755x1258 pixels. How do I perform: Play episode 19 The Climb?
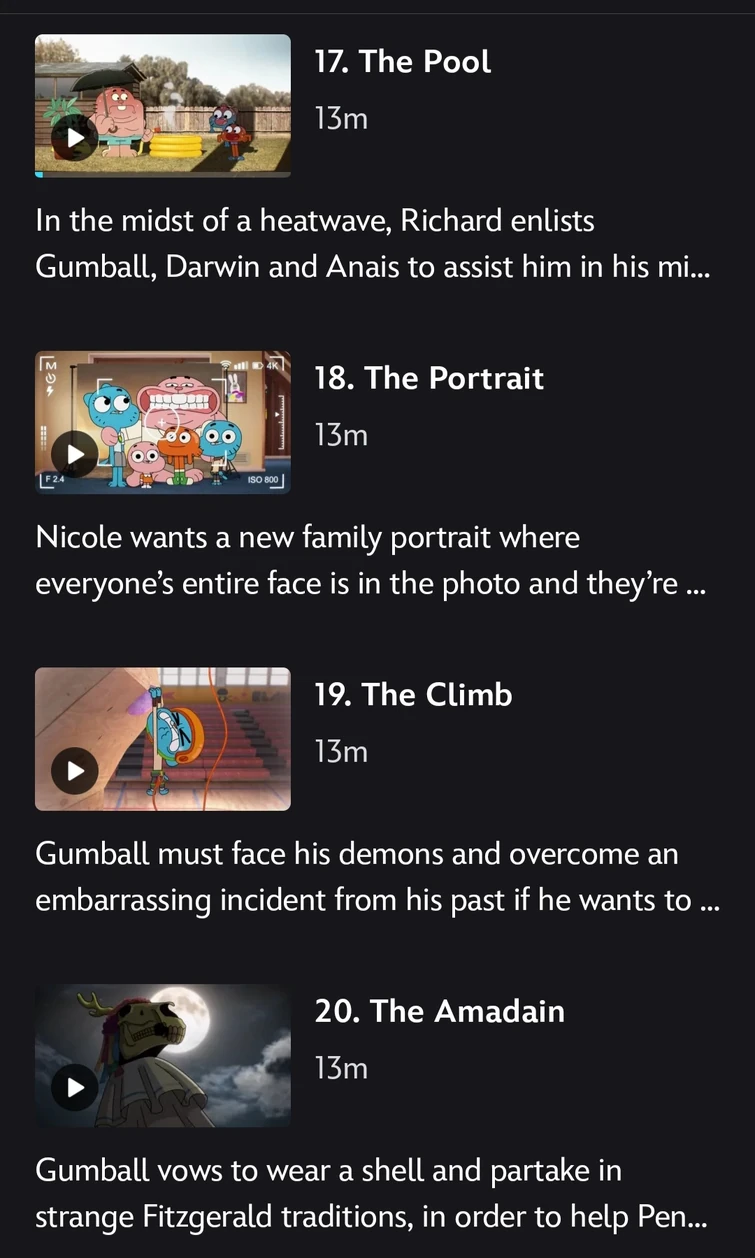75,771
